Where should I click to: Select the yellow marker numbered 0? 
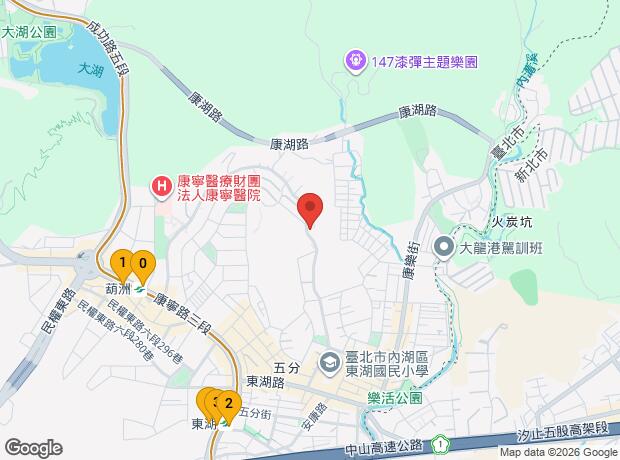pos(143,265)
